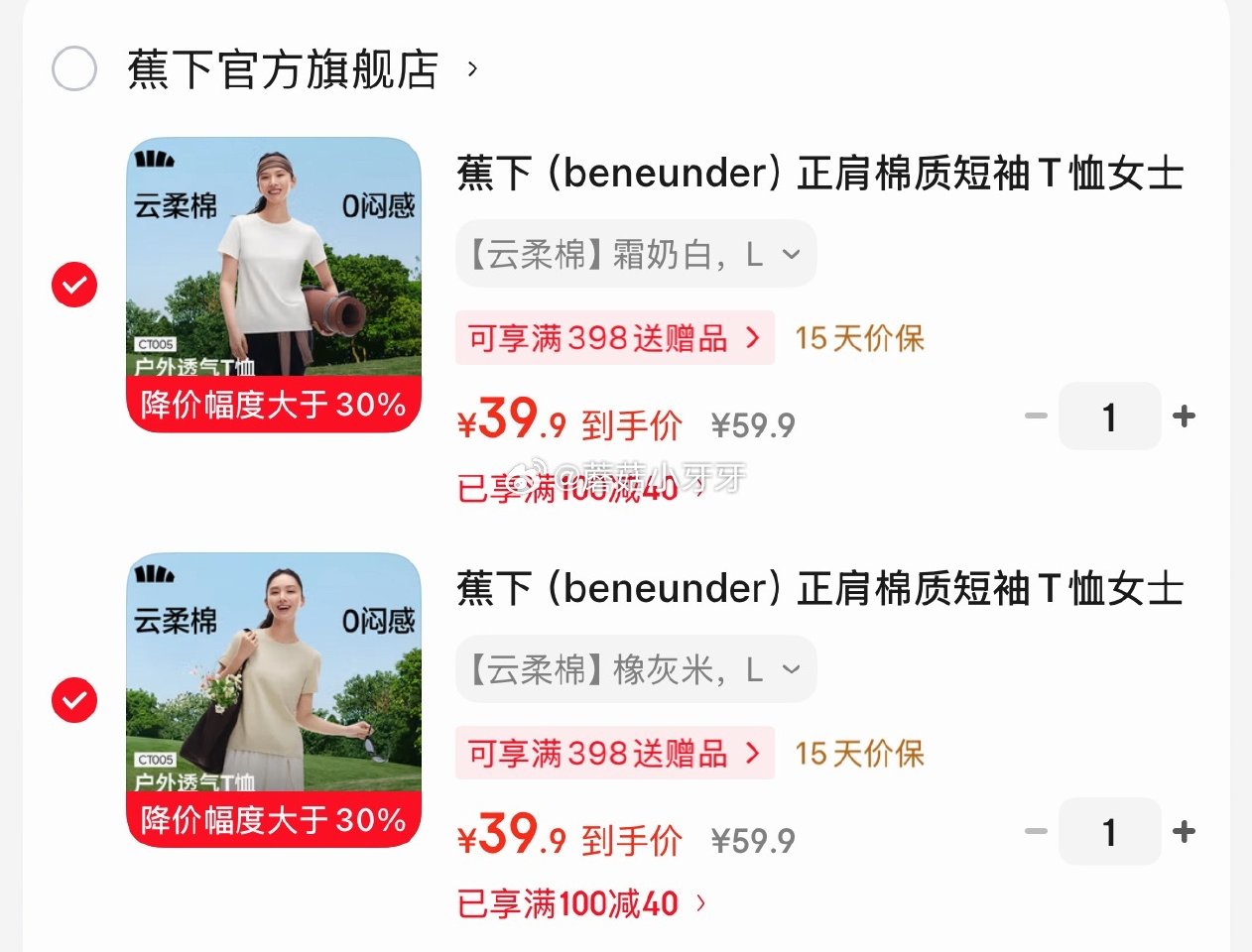The image size is (1252, 952).
Task: Edit quantity field of 橡灰米 T-shirt
Action: pos(1109,832)
